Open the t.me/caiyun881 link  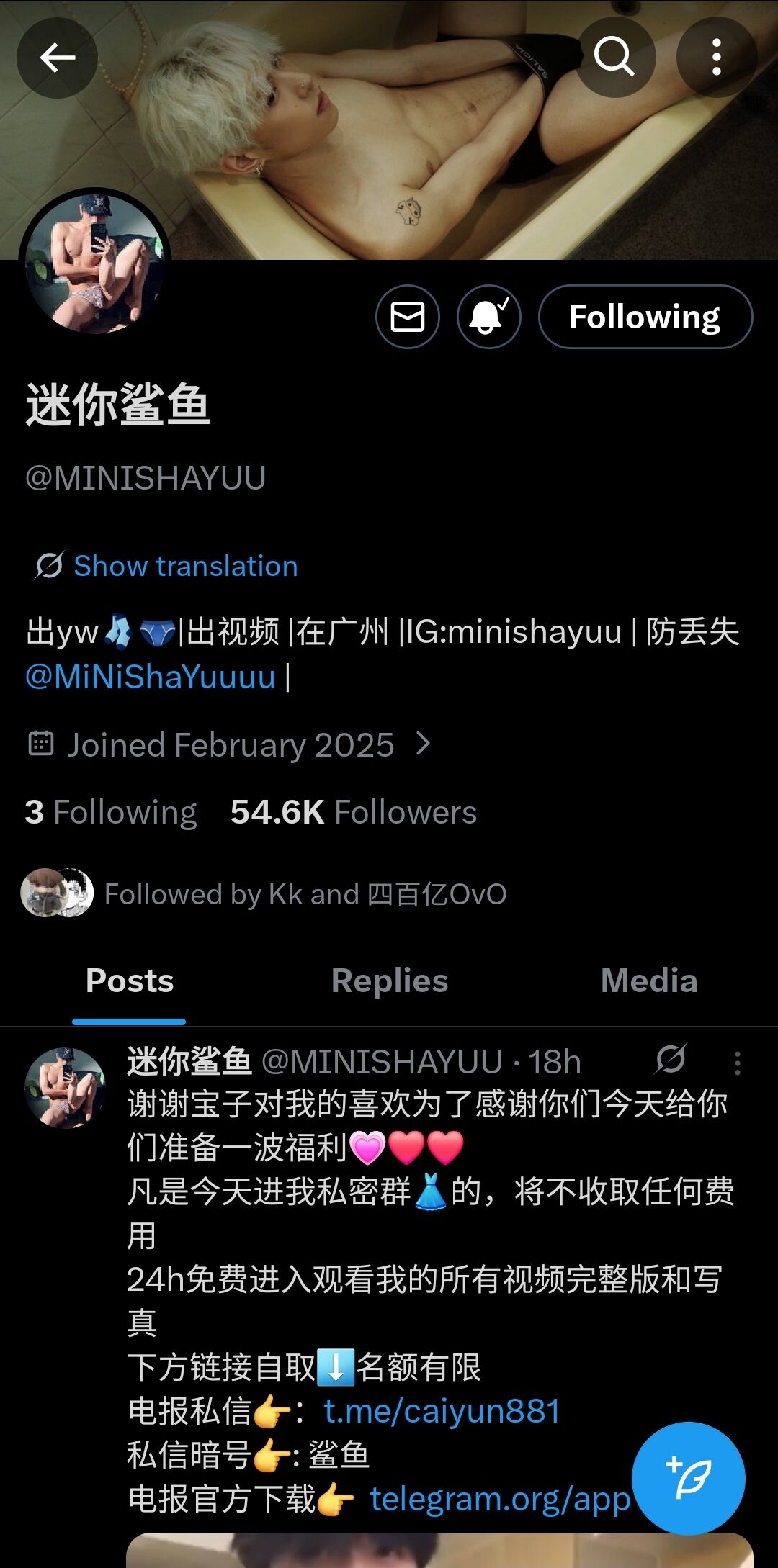442,1411
